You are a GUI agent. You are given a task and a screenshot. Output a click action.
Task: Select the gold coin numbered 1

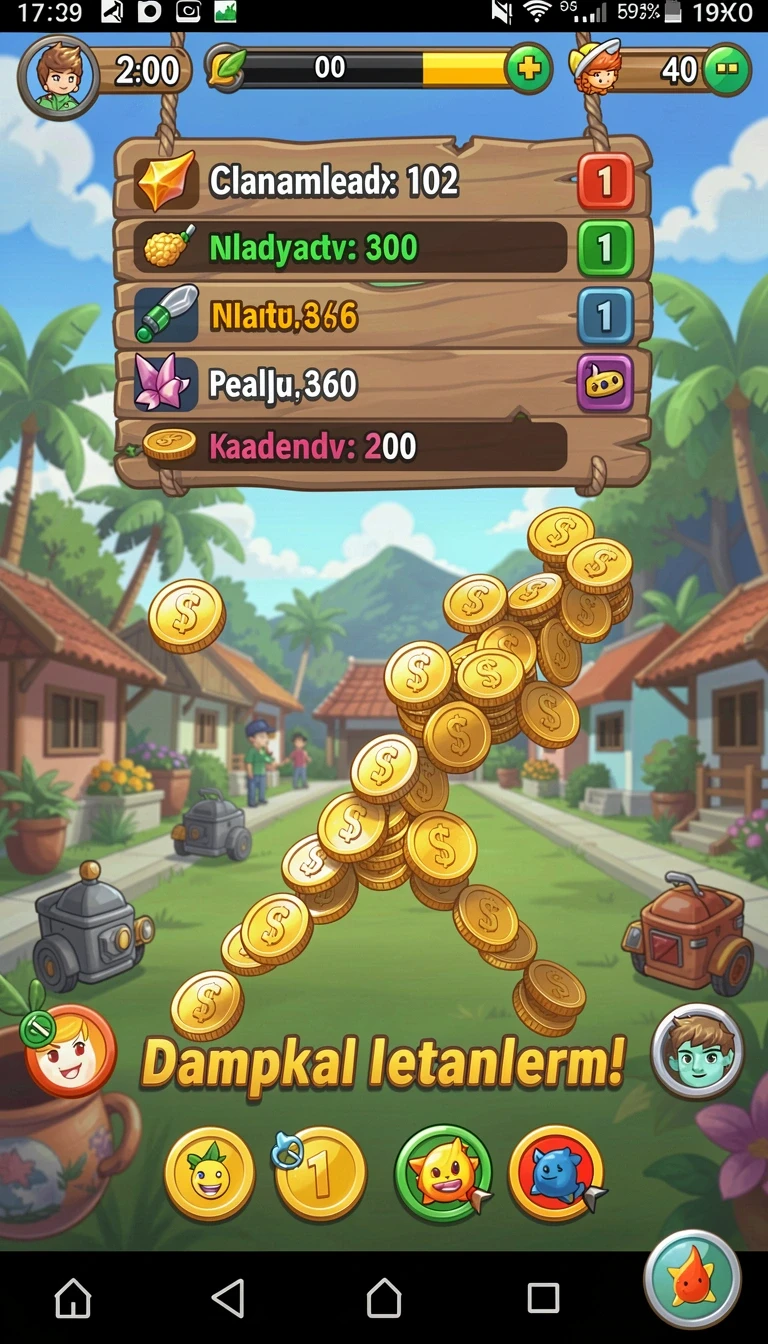(x=320, y=1174)
